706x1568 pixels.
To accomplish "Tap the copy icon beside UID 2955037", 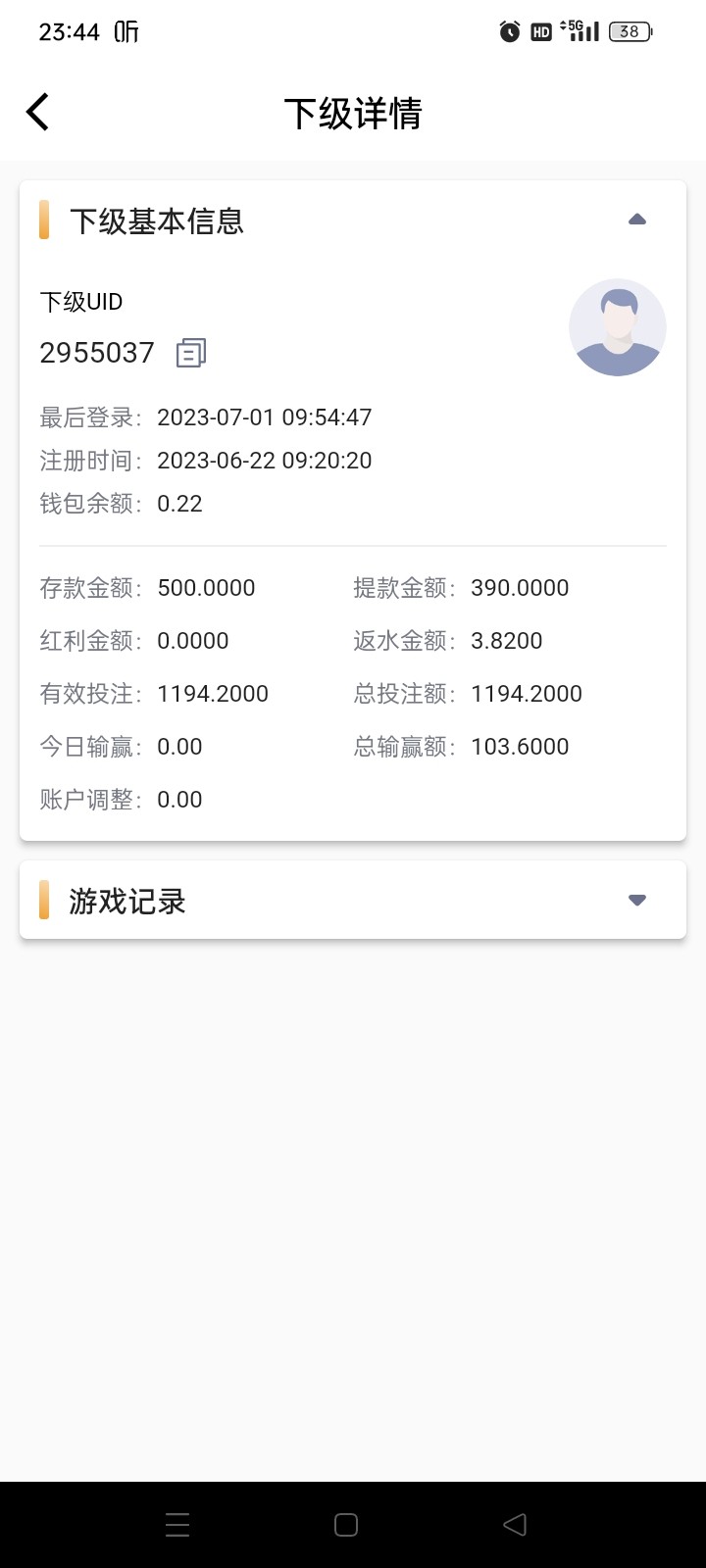I will coord(190,351).
